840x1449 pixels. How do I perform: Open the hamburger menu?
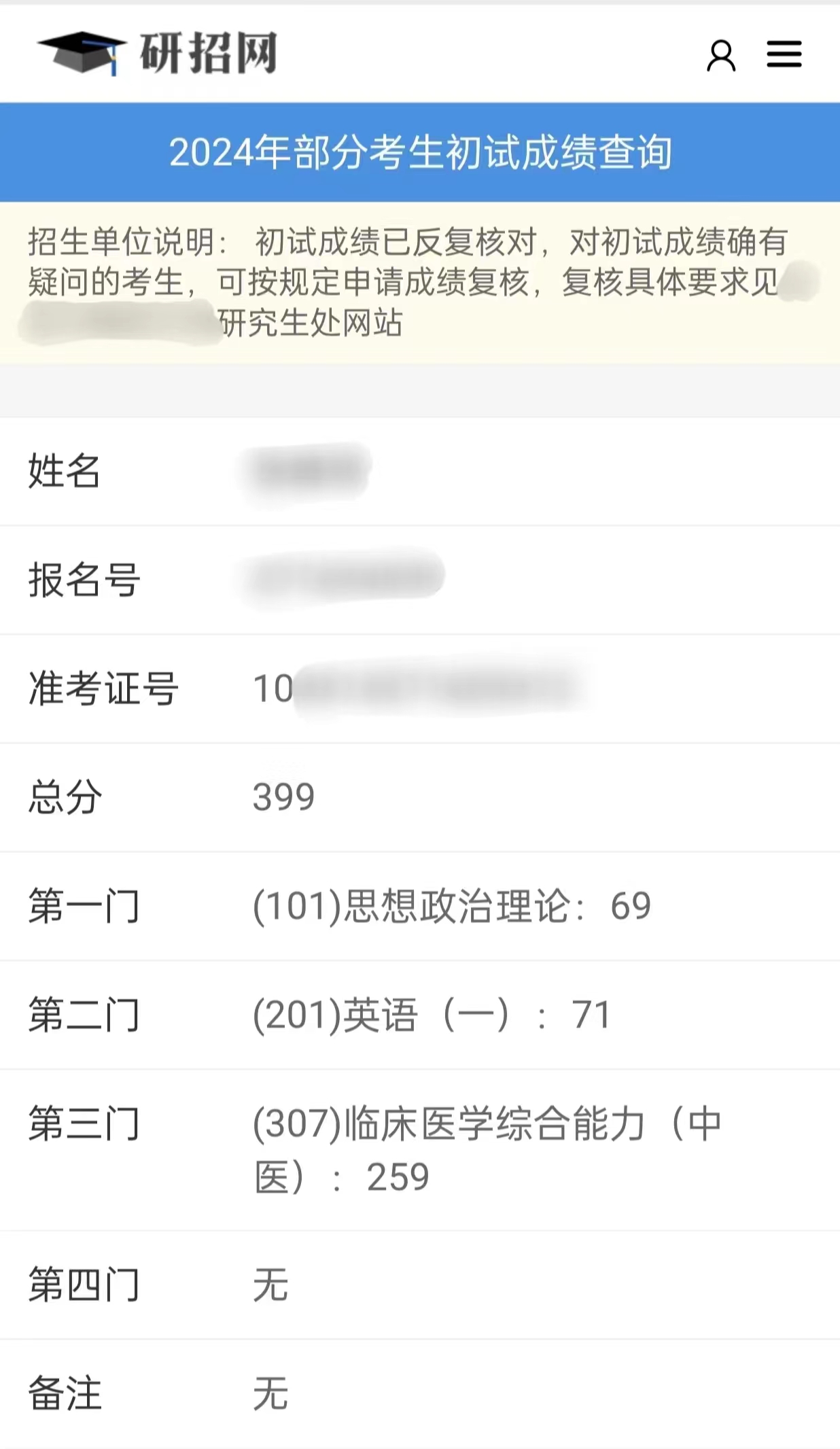pyautogui.click(x=784, y=54)
